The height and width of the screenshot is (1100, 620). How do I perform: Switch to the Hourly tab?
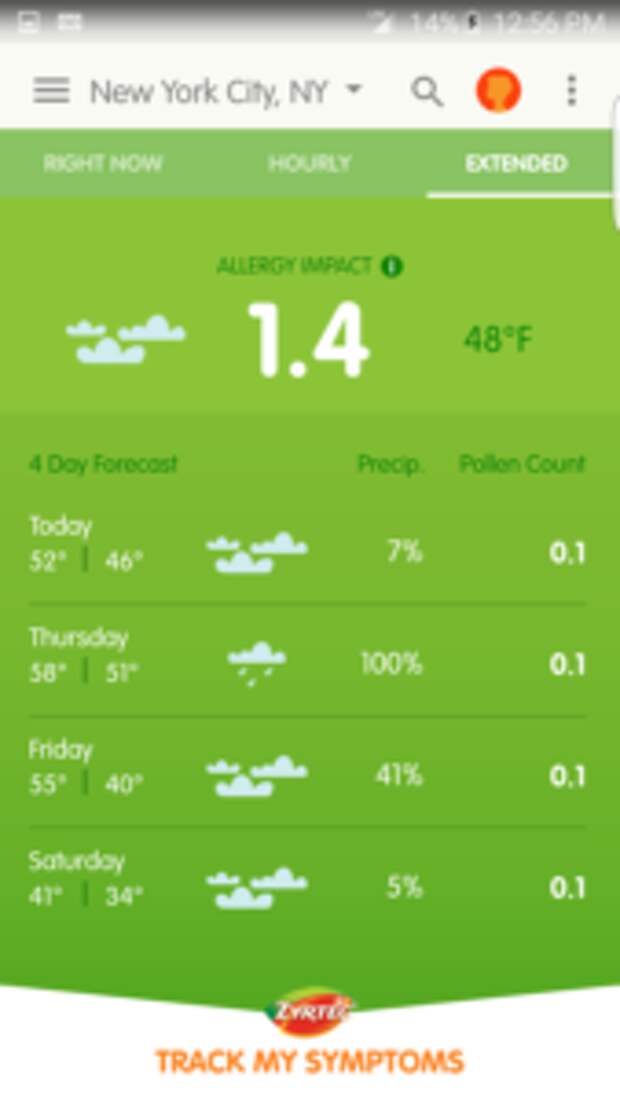[310, 163]
